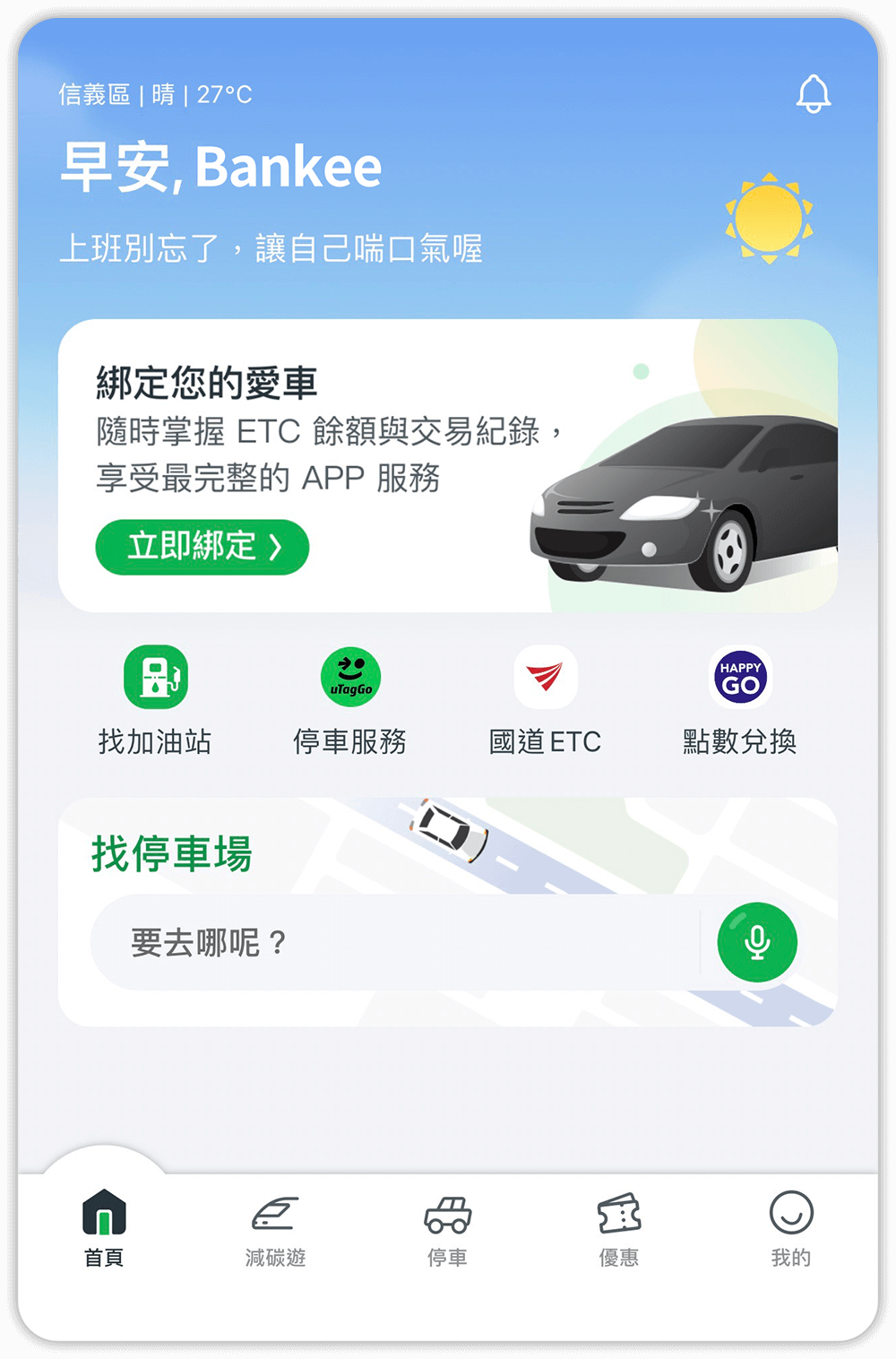Switch to the 首頁 tab
896x1359 pixels.
[x=104, y=1228]
